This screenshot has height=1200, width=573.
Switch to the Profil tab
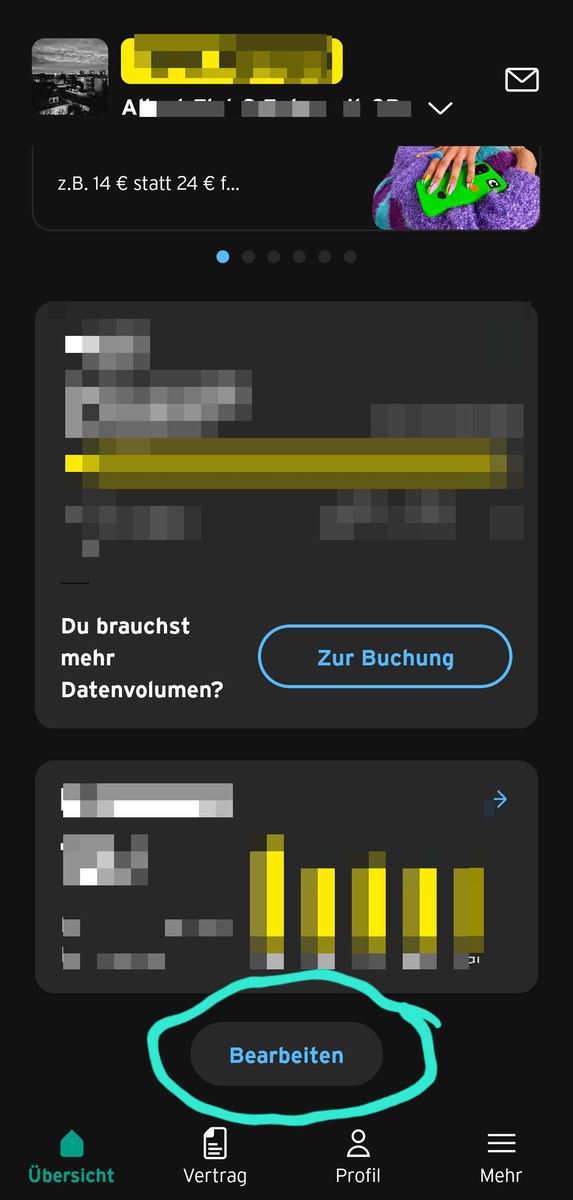coord(358,1156)
